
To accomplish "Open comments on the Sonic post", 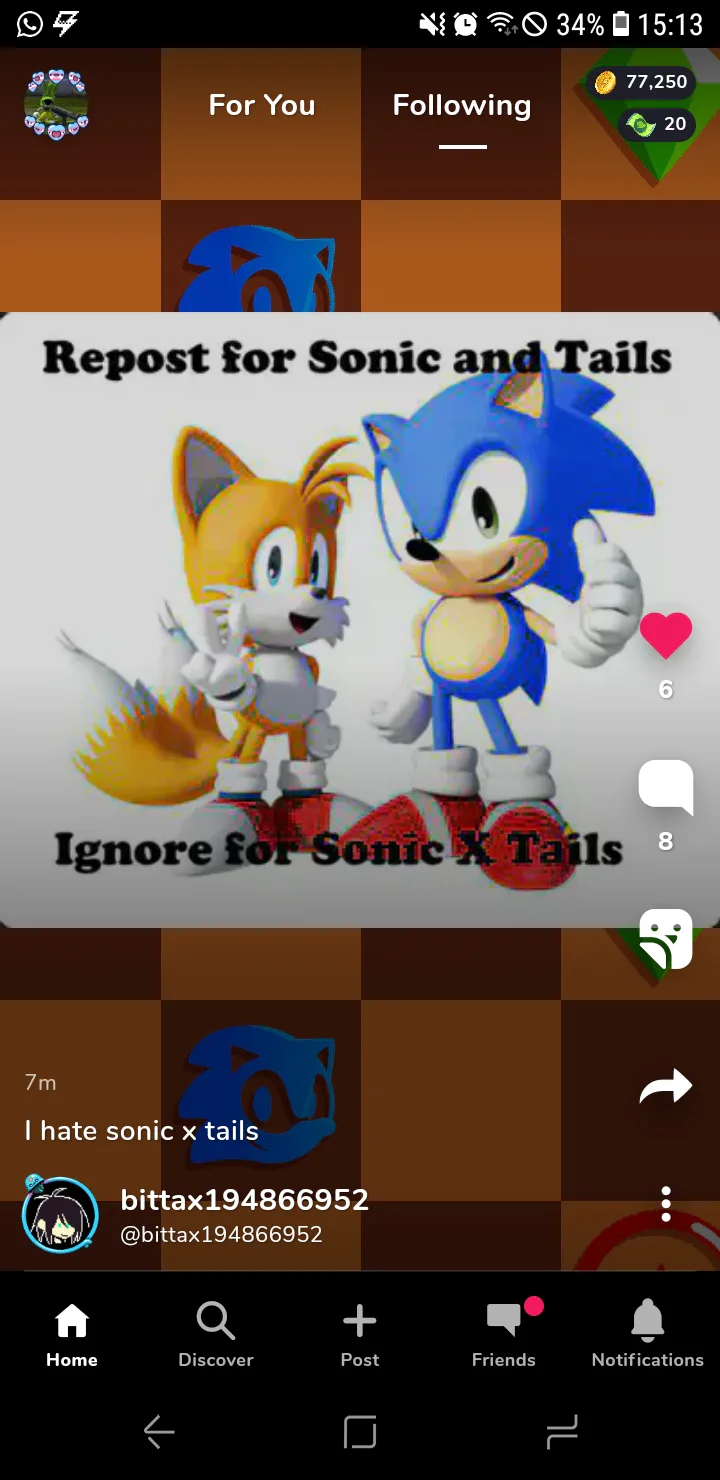I will pyautogui.click(x=666, y=788).
